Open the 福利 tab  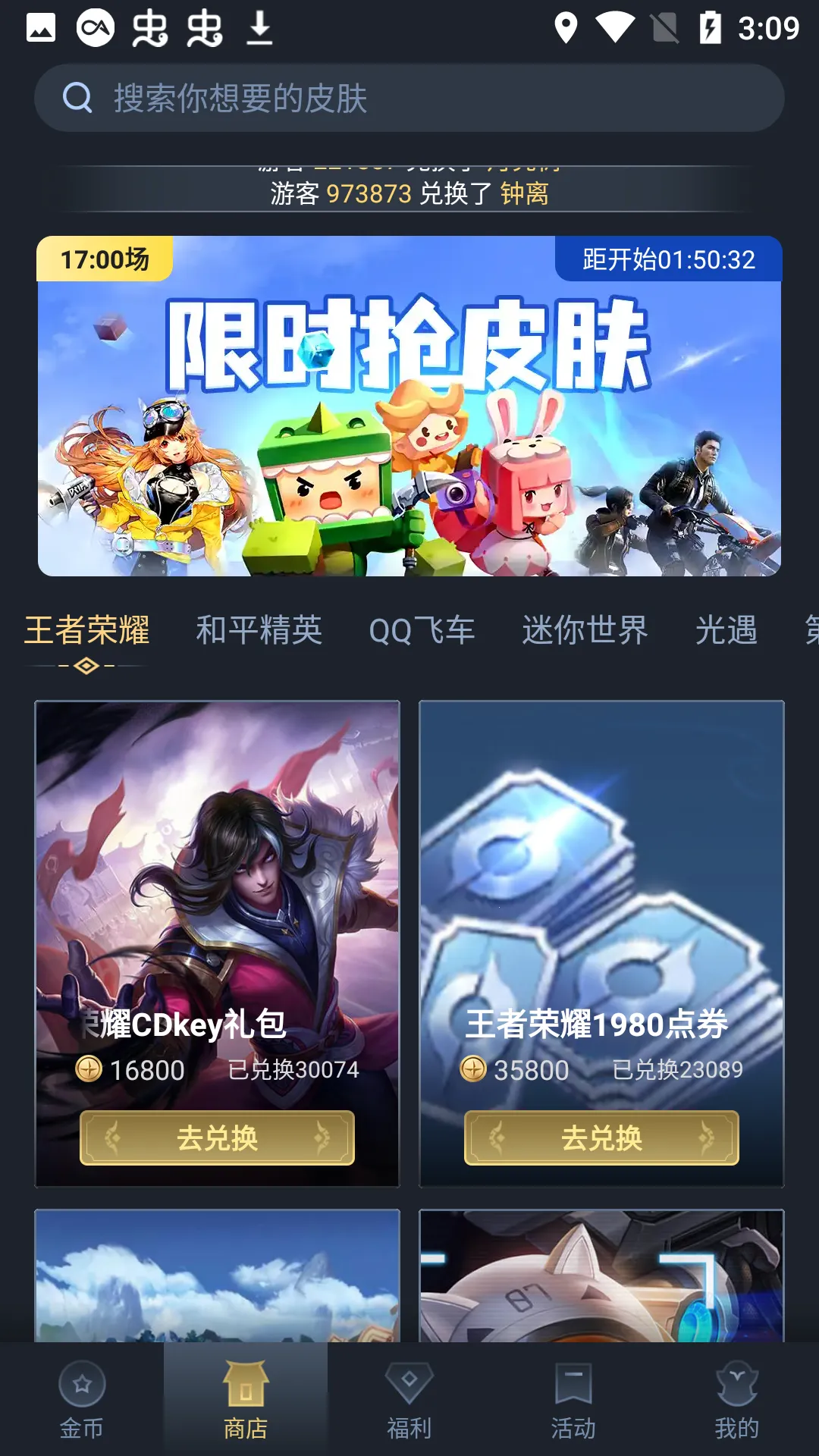[409, 1400]
